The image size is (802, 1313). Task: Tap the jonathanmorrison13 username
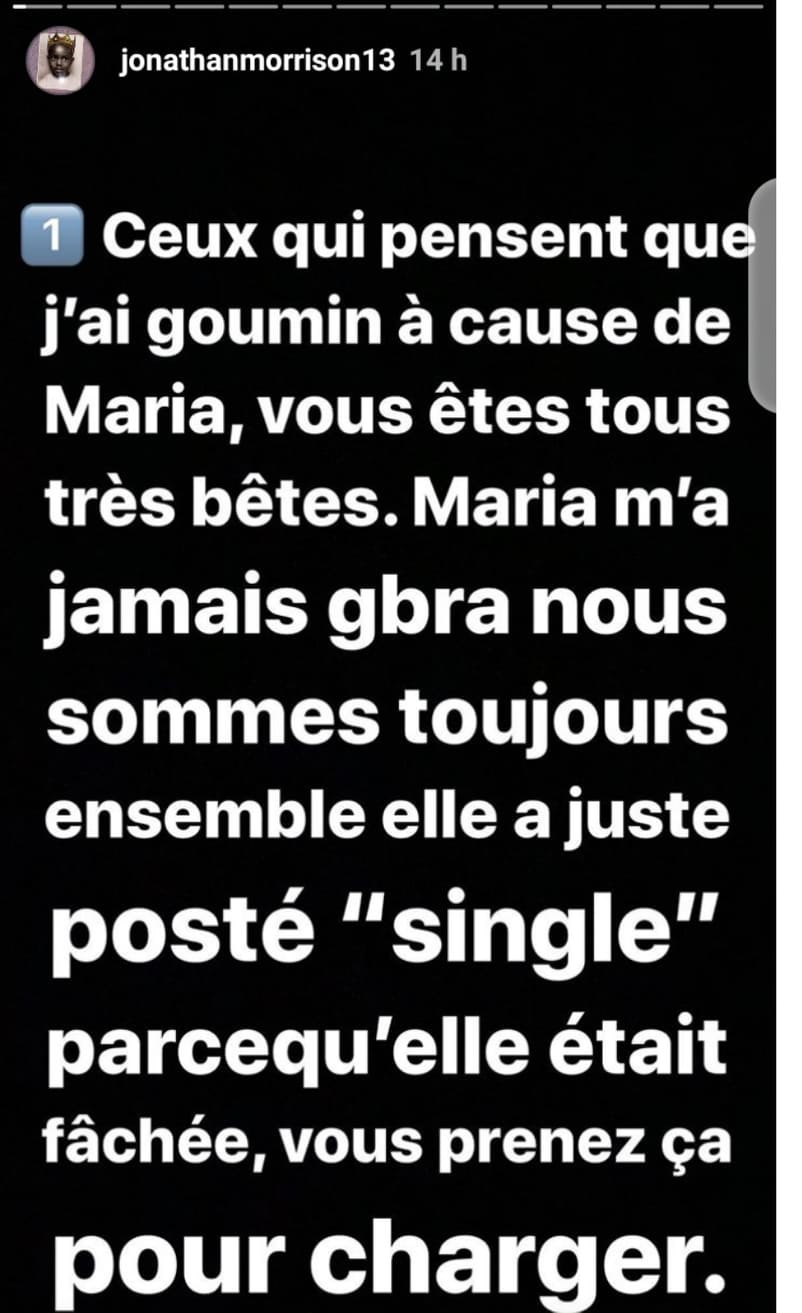tap(249, 61)
